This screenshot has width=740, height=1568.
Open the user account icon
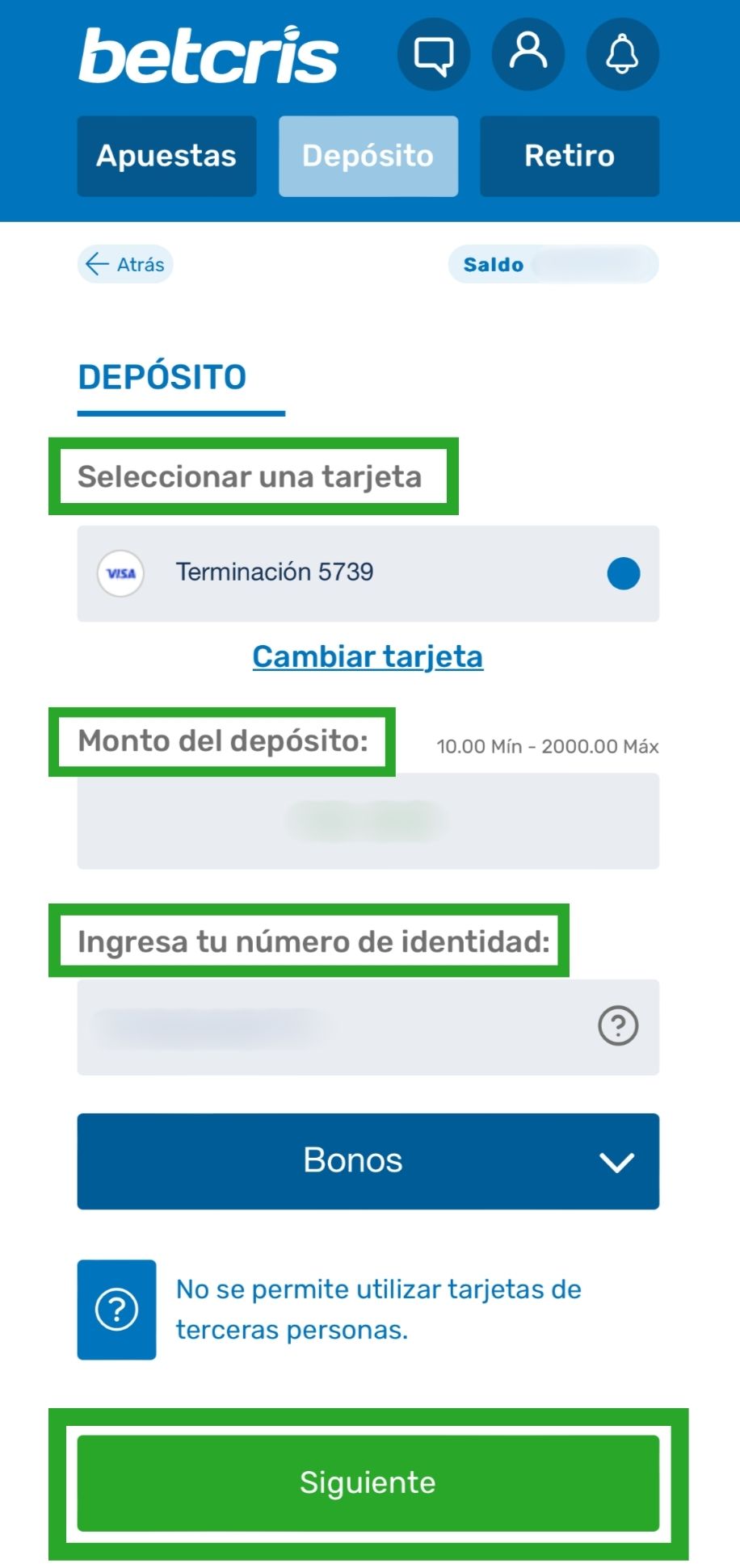point(528,54)
